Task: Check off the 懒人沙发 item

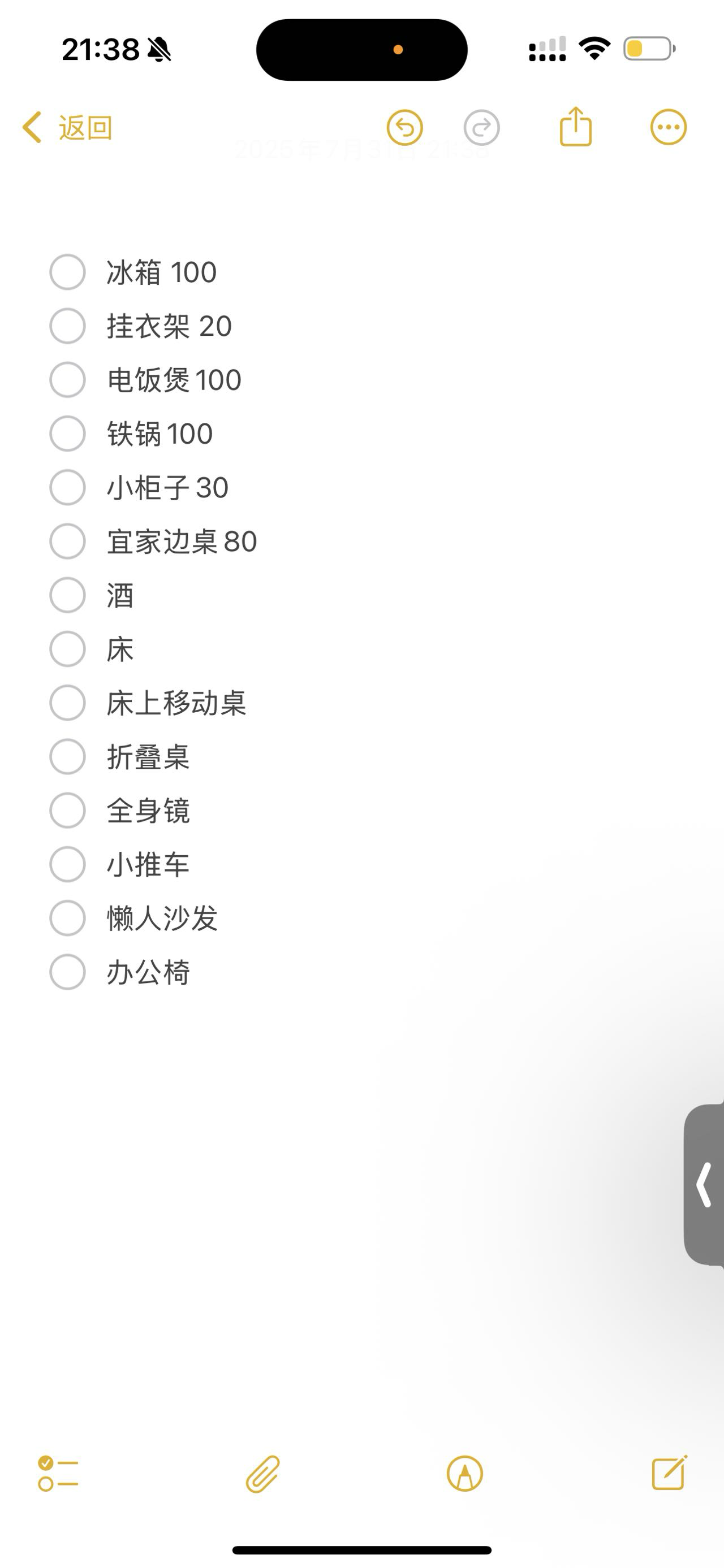Action: click(x=67, y=917)
